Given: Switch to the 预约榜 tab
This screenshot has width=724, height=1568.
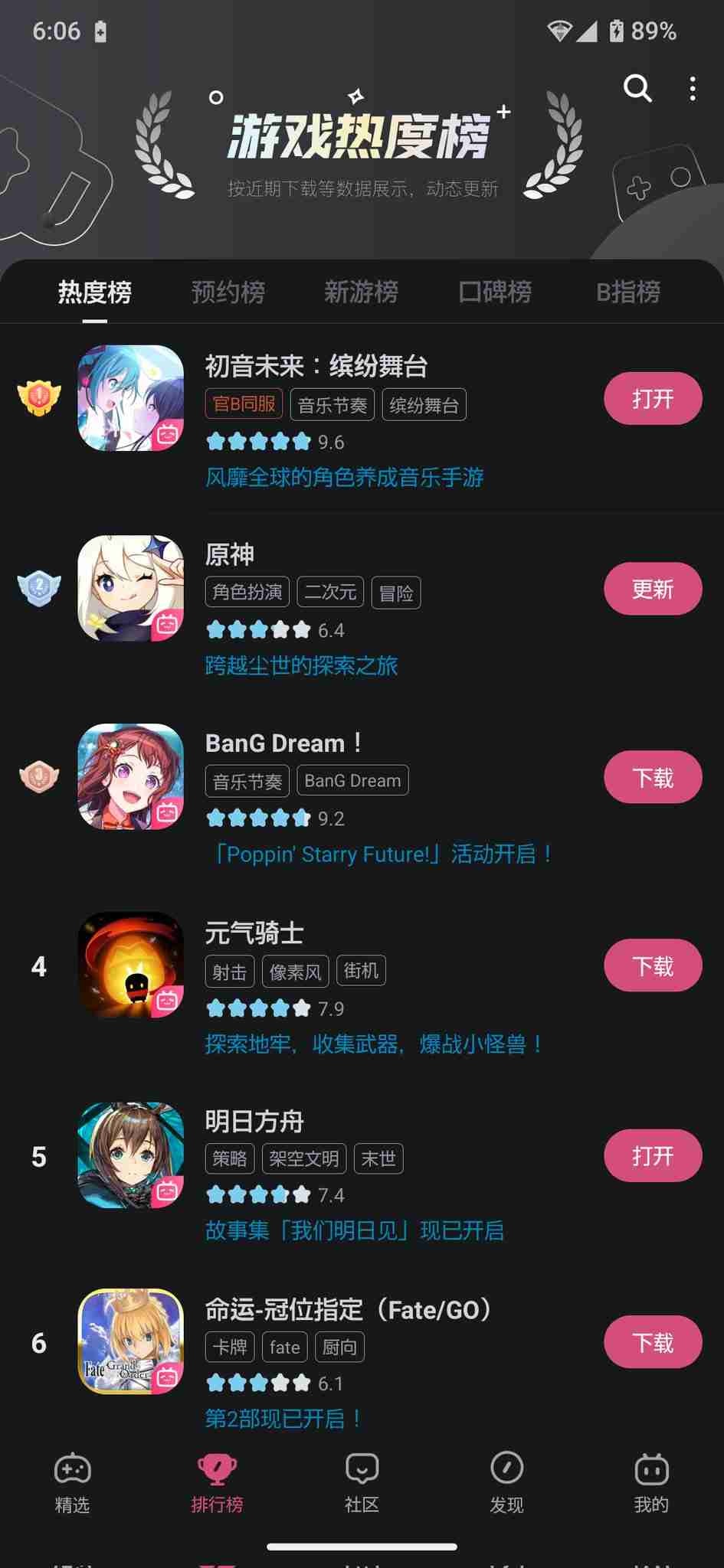Looking at the screenshot, I should [x=228, y=292].
